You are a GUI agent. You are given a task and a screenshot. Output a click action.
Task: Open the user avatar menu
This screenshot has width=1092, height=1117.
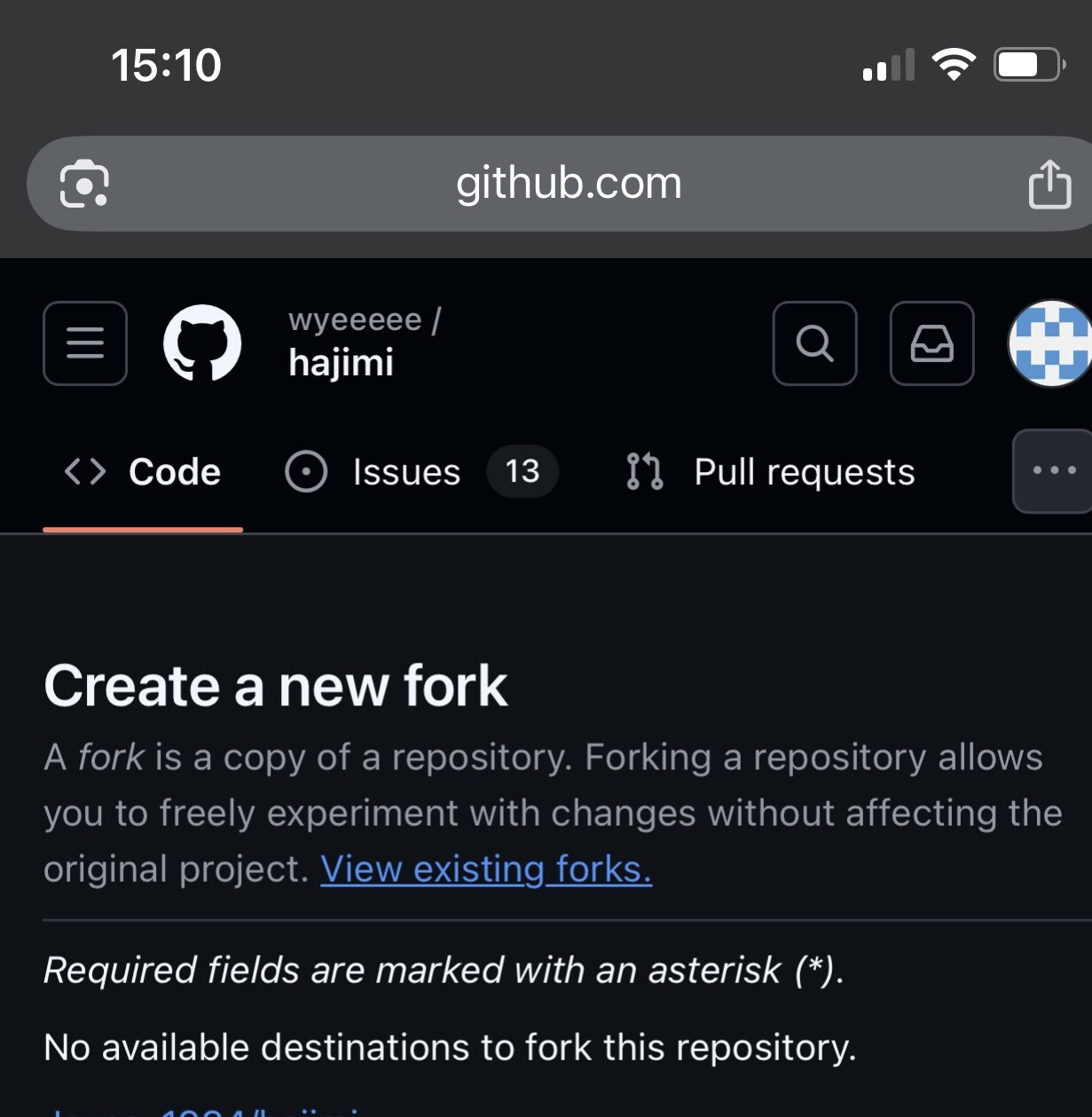[1051, 343]
